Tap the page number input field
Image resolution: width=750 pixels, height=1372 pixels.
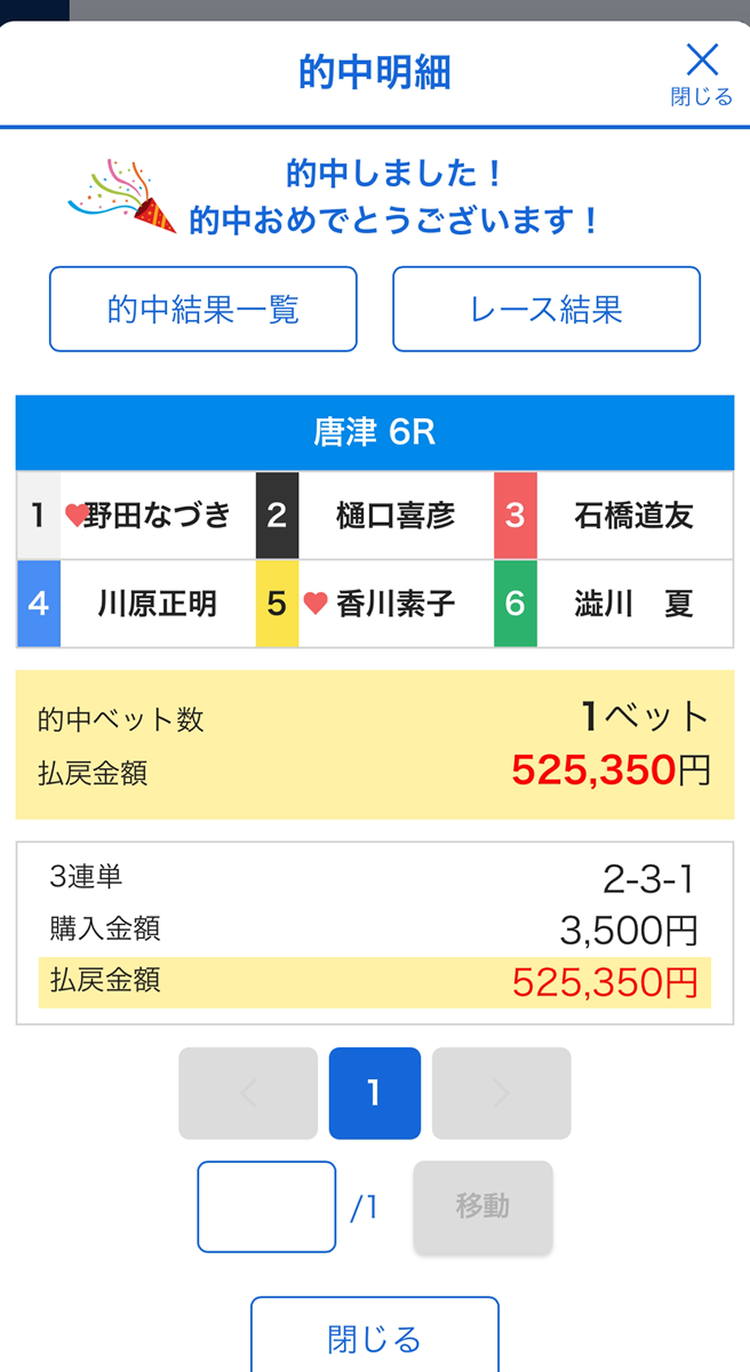pos(266,1206)
